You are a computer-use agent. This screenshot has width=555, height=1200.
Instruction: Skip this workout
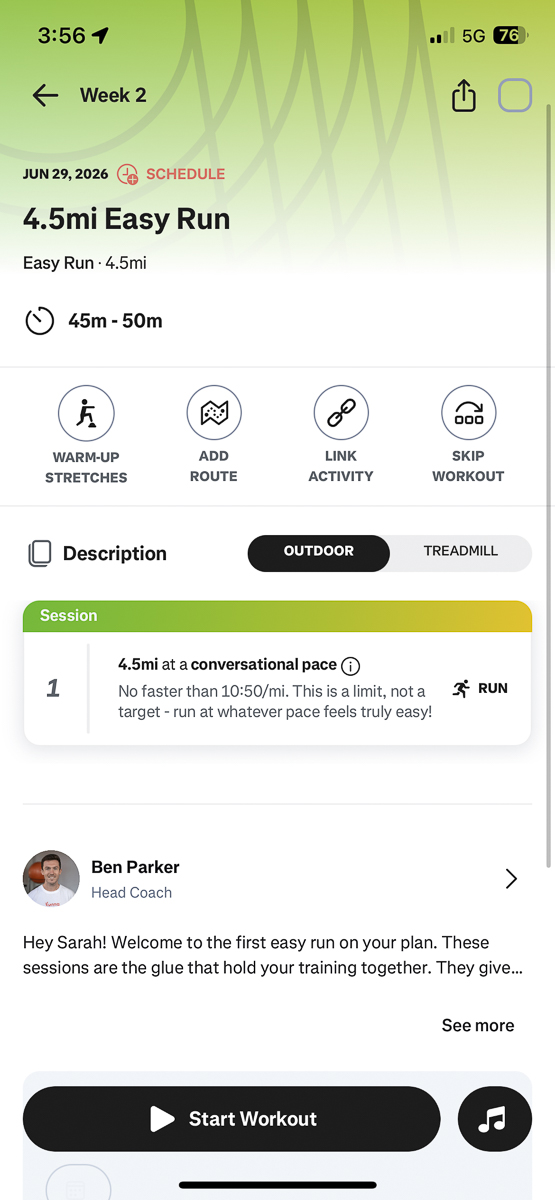[468, 435]
